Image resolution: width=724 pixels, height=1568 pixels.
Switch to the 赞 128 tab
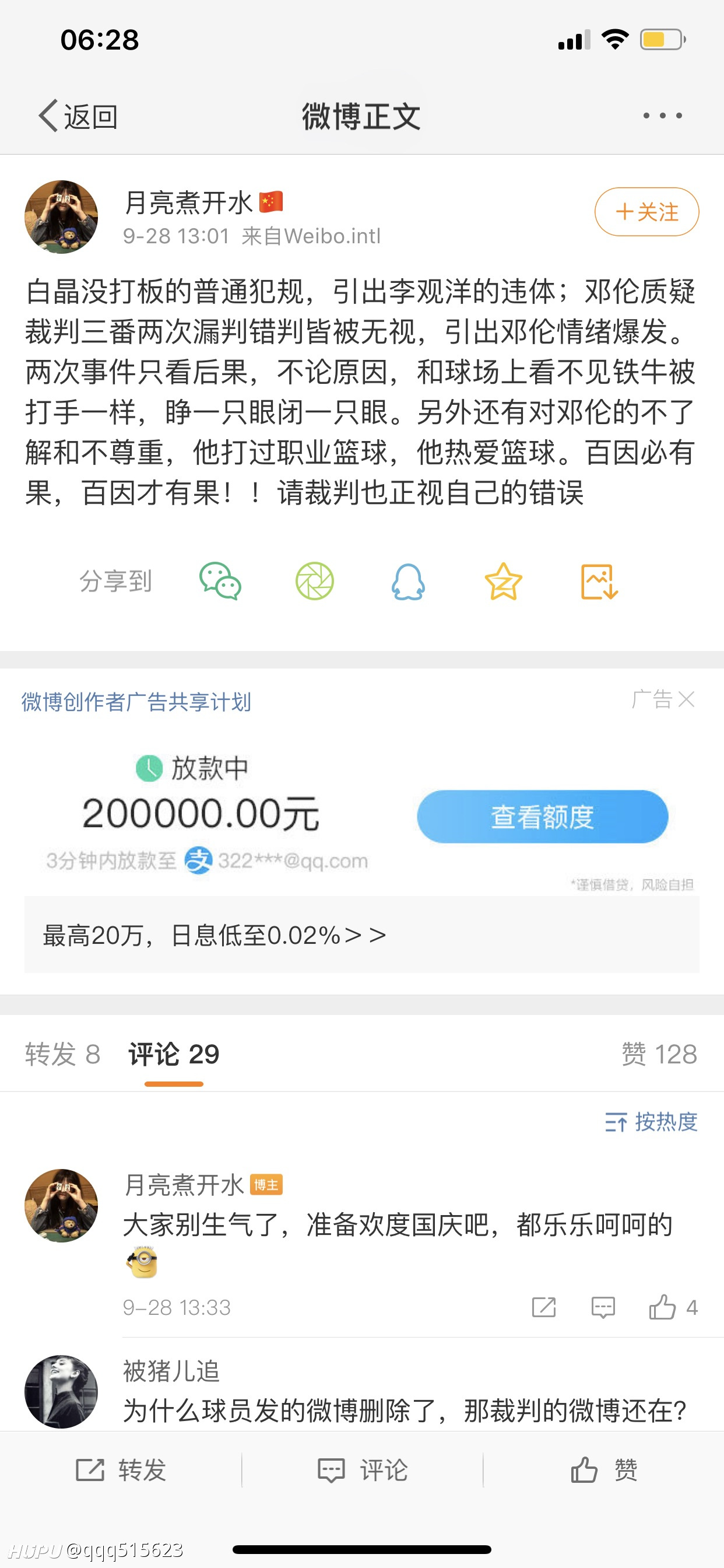(x=659, y=1054)
